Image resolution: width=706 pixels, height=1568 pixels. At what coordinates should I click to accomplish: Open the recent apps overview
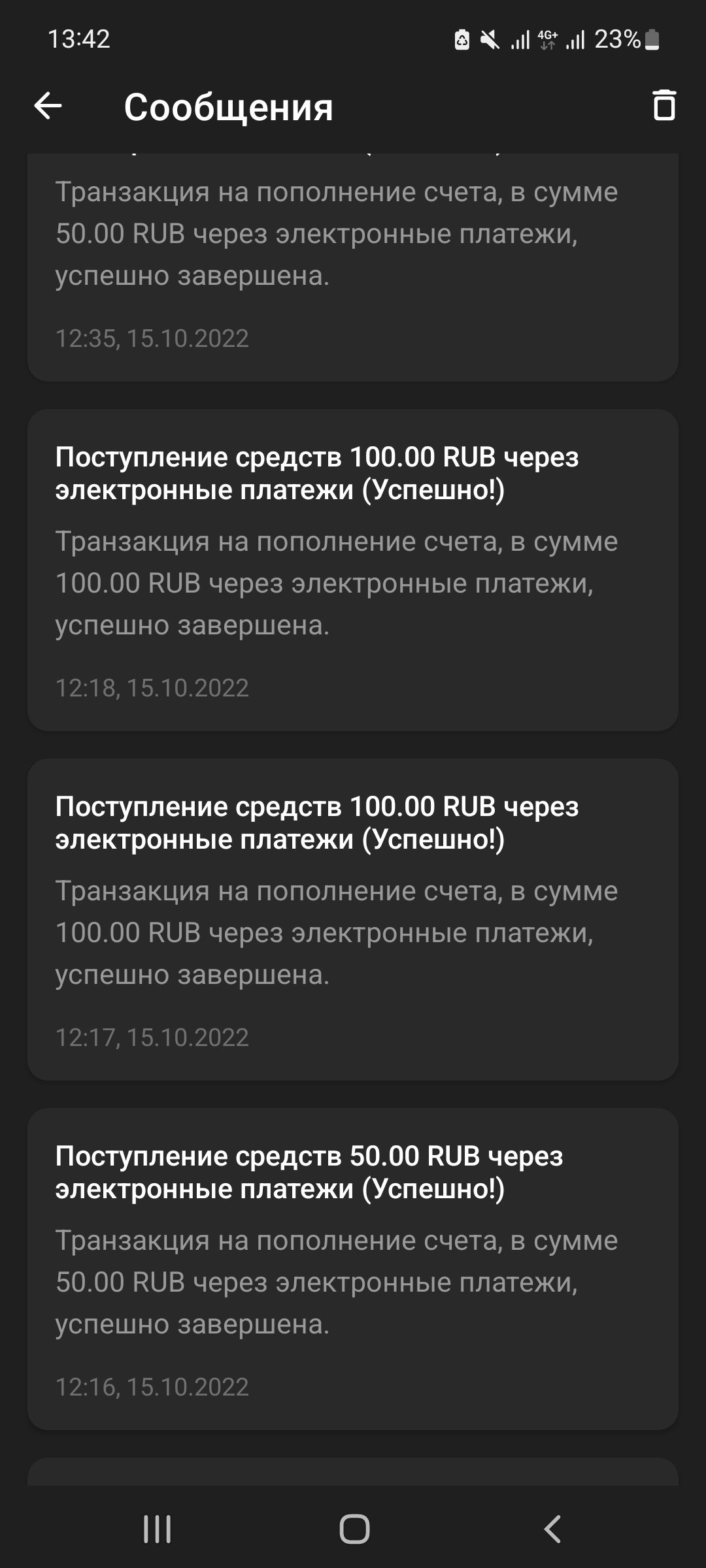(157, 1529)
